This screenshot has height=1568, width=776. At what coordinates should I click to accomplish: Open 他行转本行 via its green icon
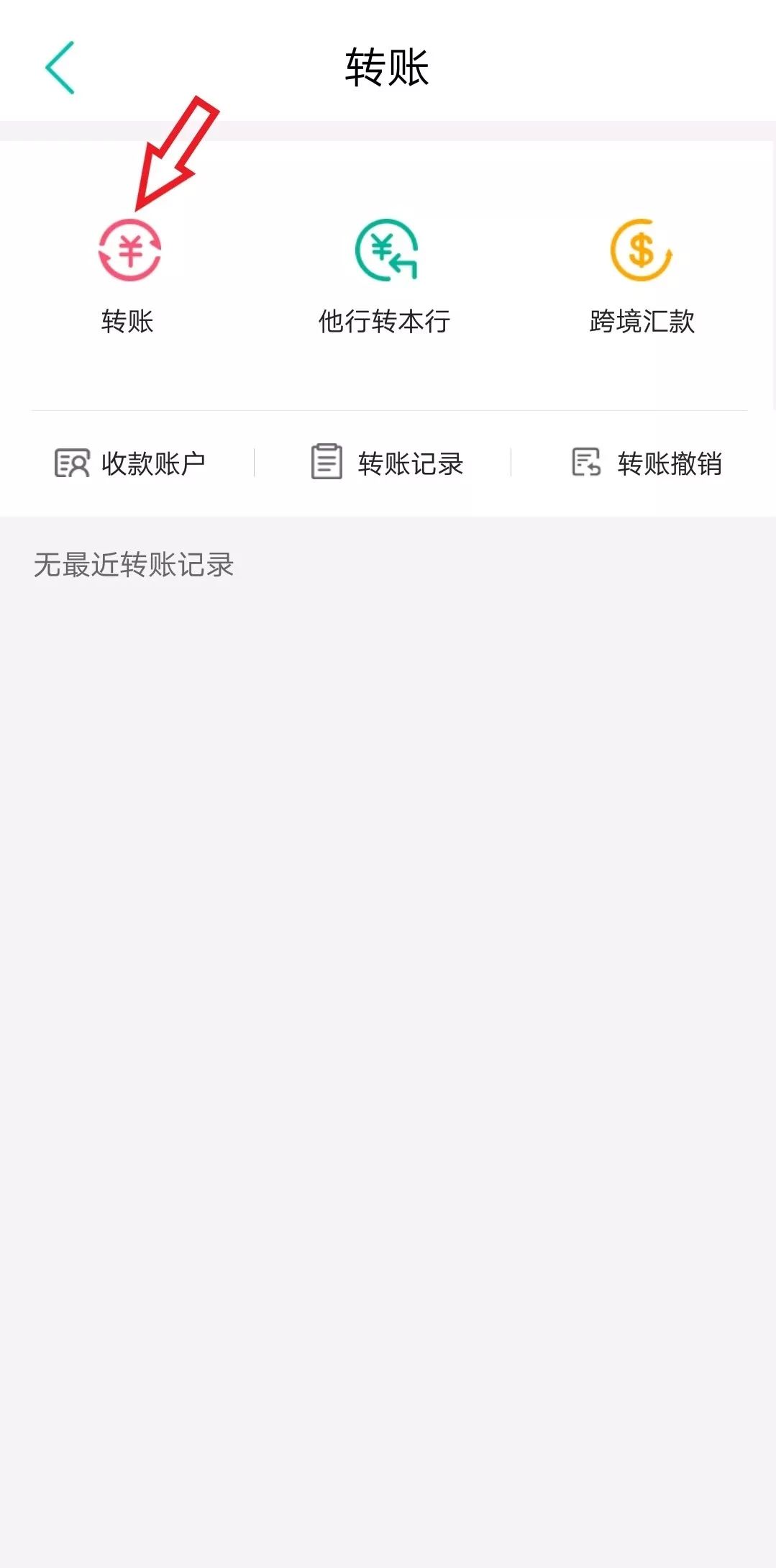click(x=385, y=250)
